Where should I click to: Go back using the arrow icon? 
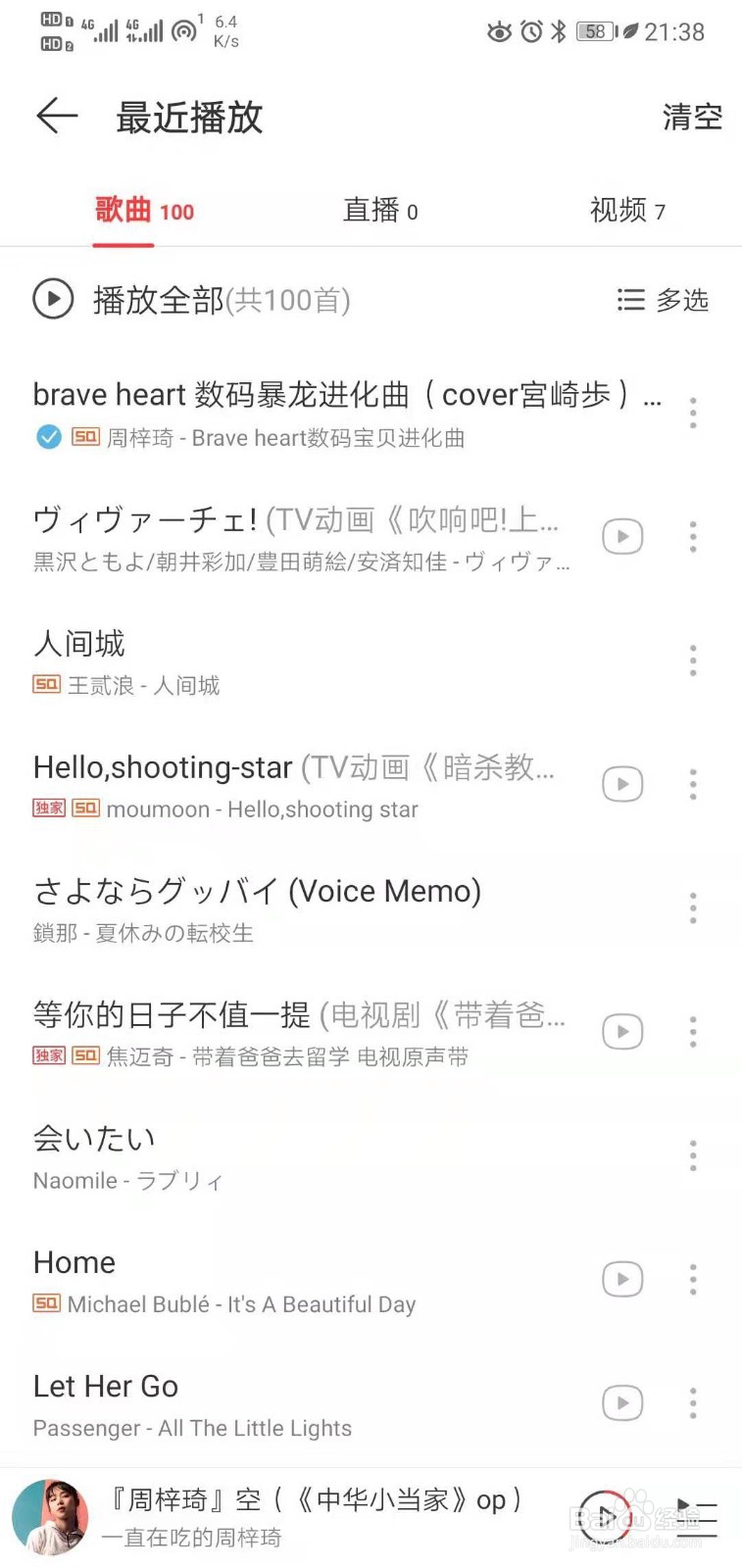tap(57, 117)
